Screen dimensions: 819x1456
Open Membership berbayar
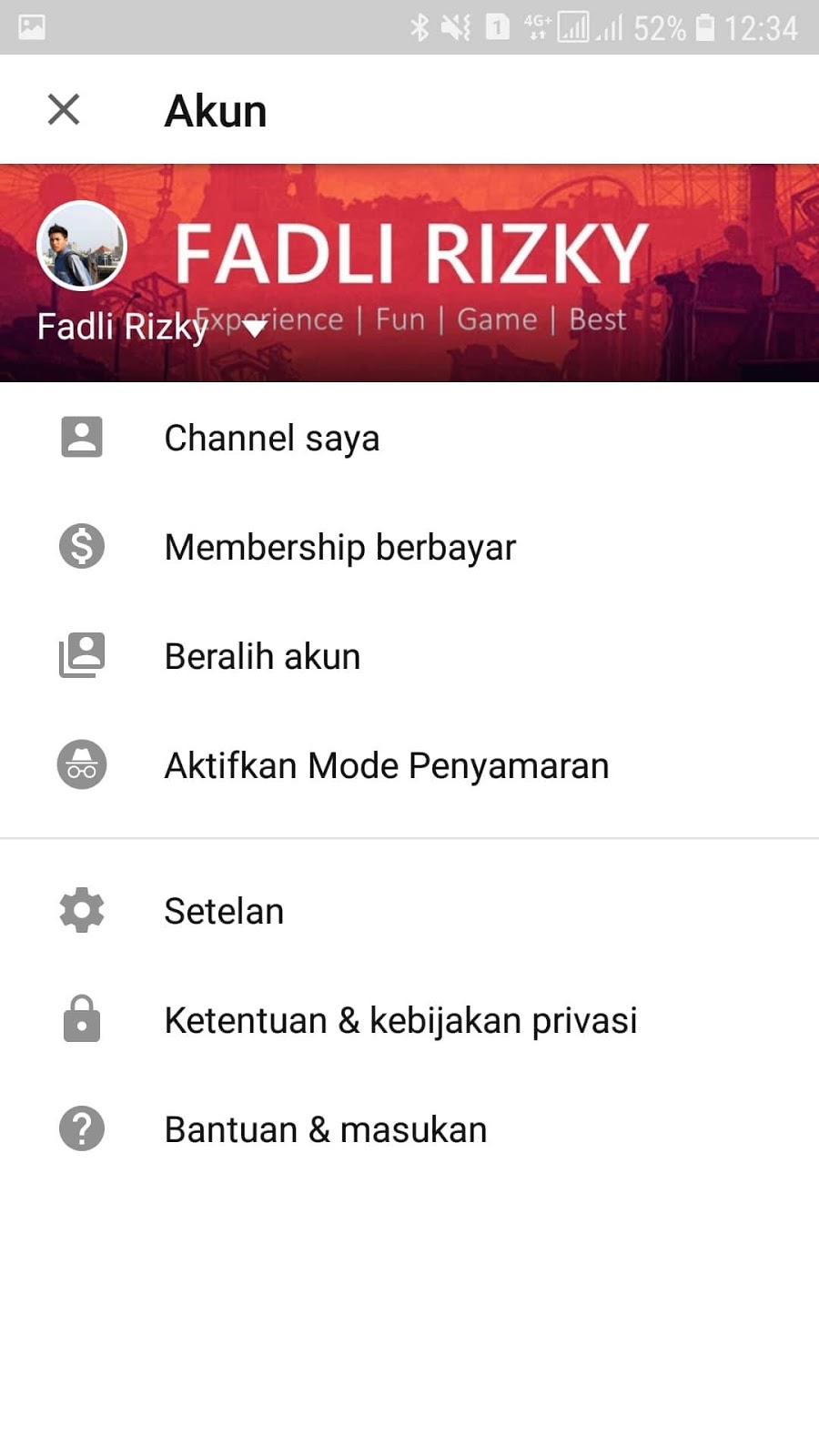click(339, 547)
